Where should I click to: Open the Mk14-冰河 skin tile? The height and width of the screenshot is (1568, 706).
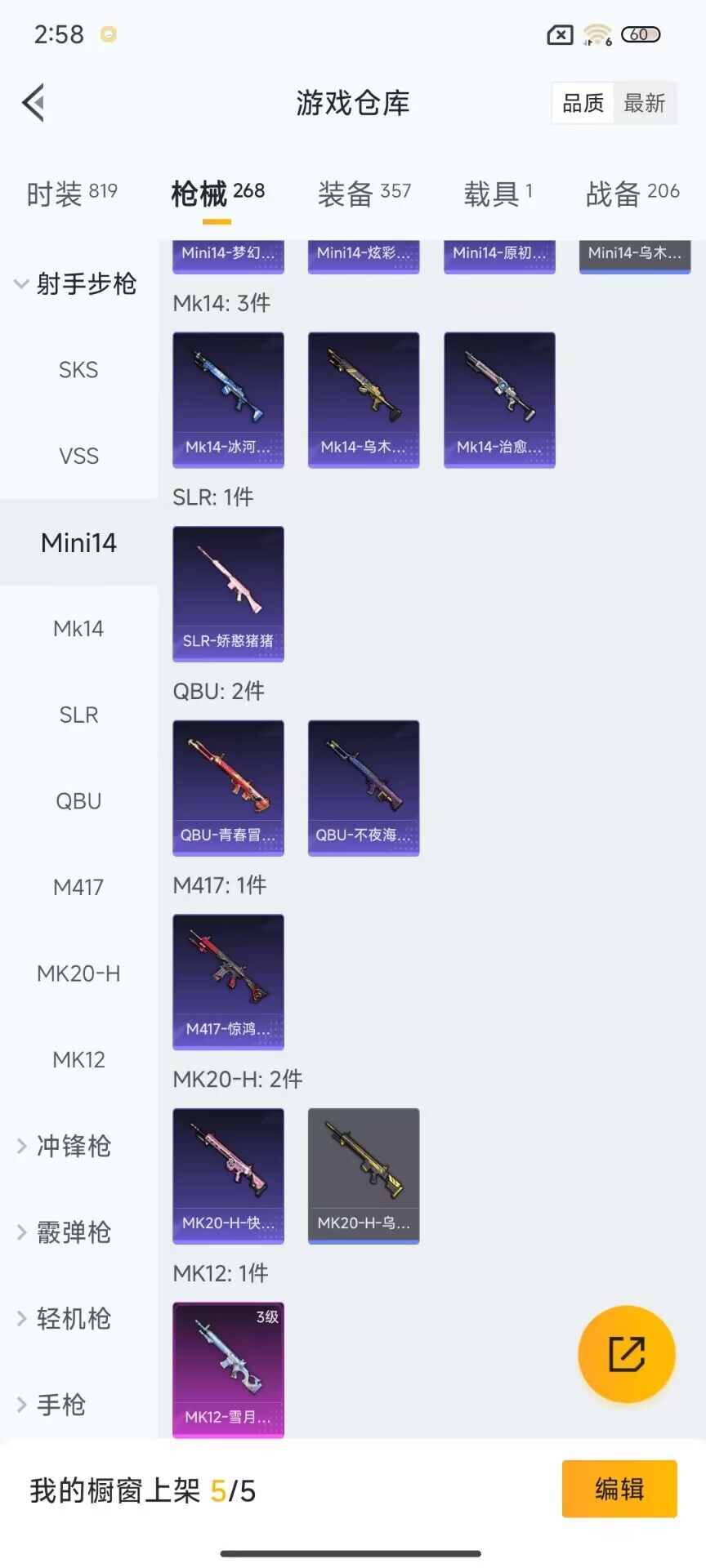coord(228,399)
